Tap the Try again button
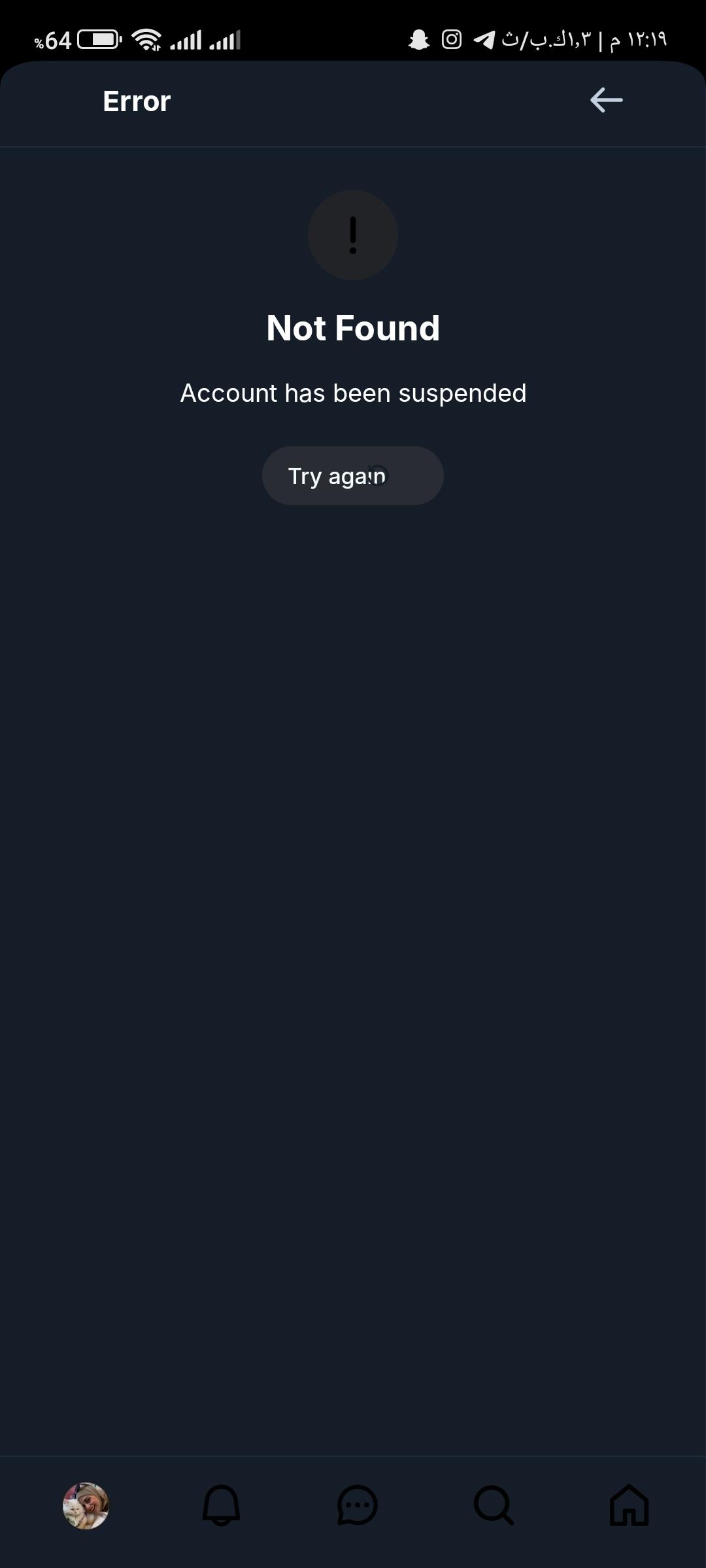This screenshot has width=706, height=1568. (x=352, y=476)
